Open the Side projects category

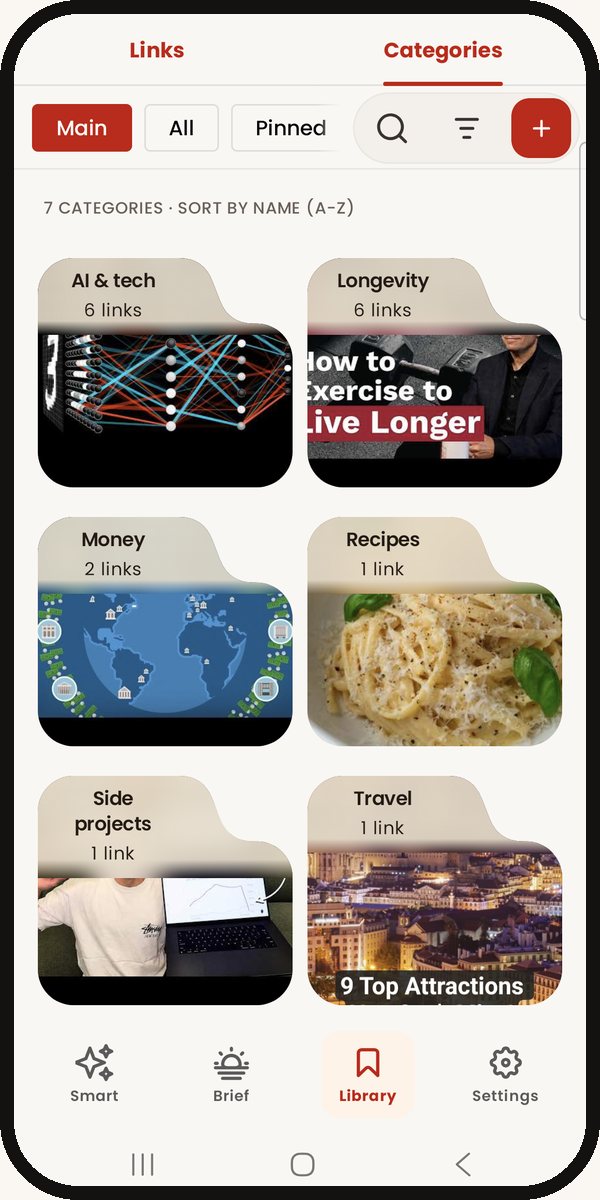coord(165,891)
